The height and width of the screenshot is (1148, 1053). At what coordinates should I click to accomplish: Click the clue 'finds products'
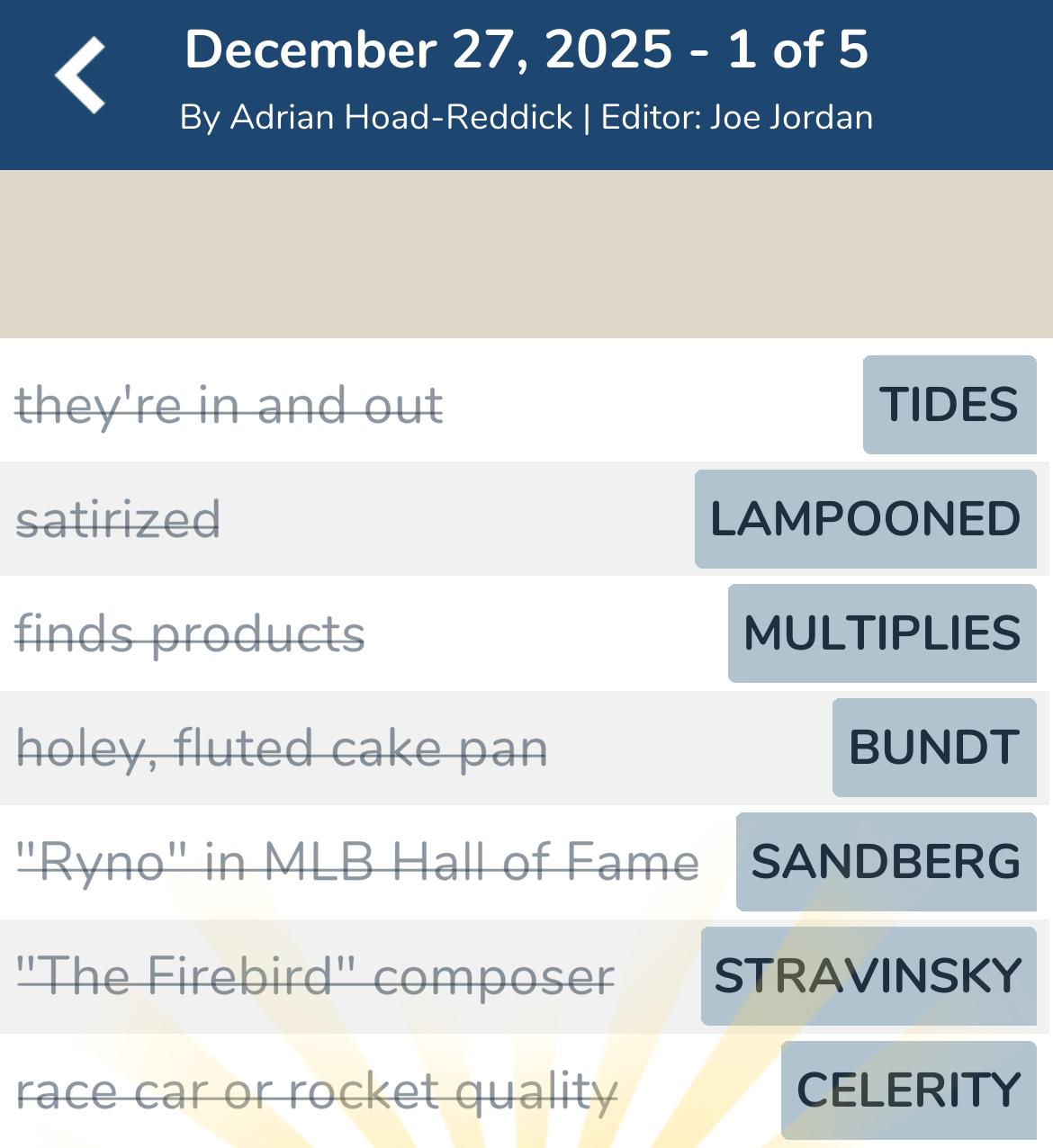(192, 633)
